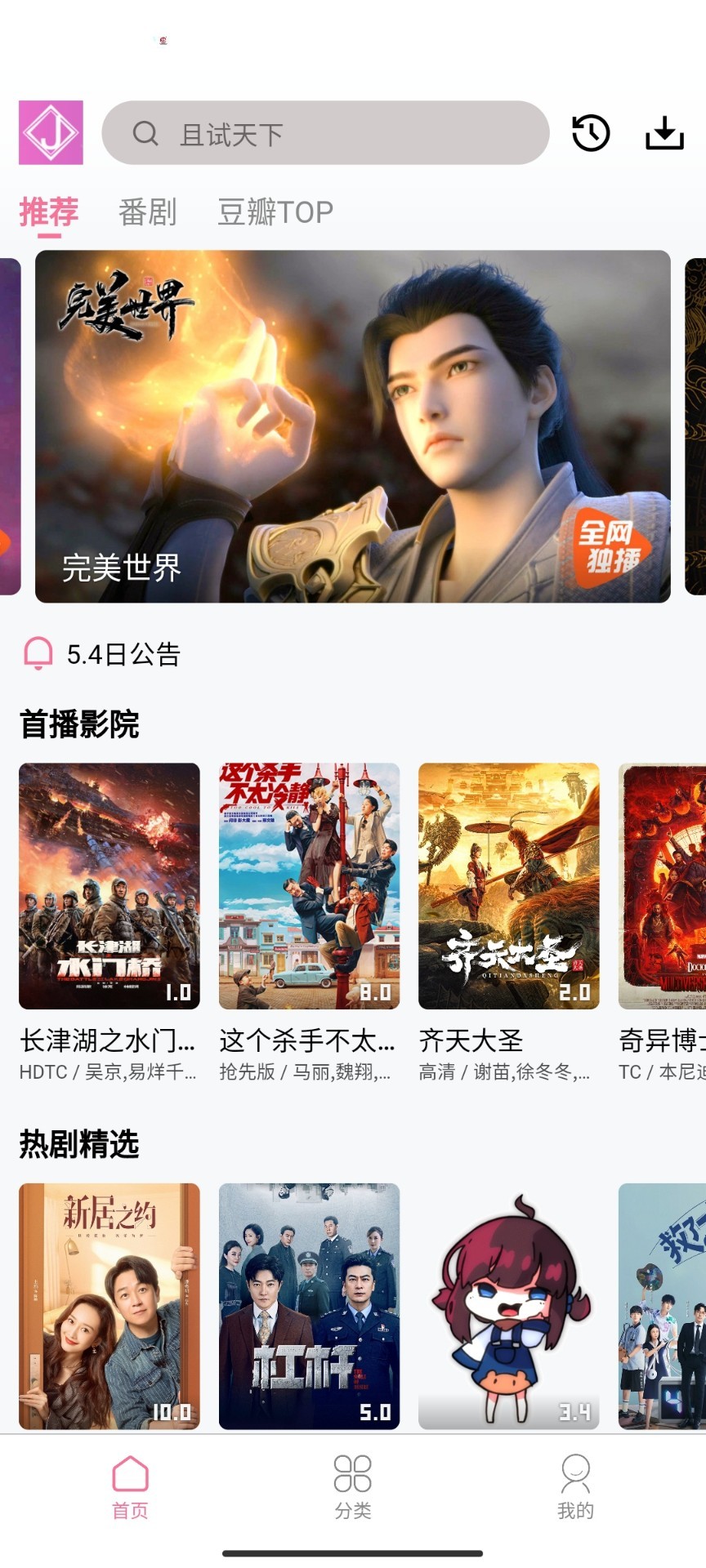The width and height of the screenshot is (706, 1568).
Task: Open the history icon beside the search bar
Action: tap(590, 133)
